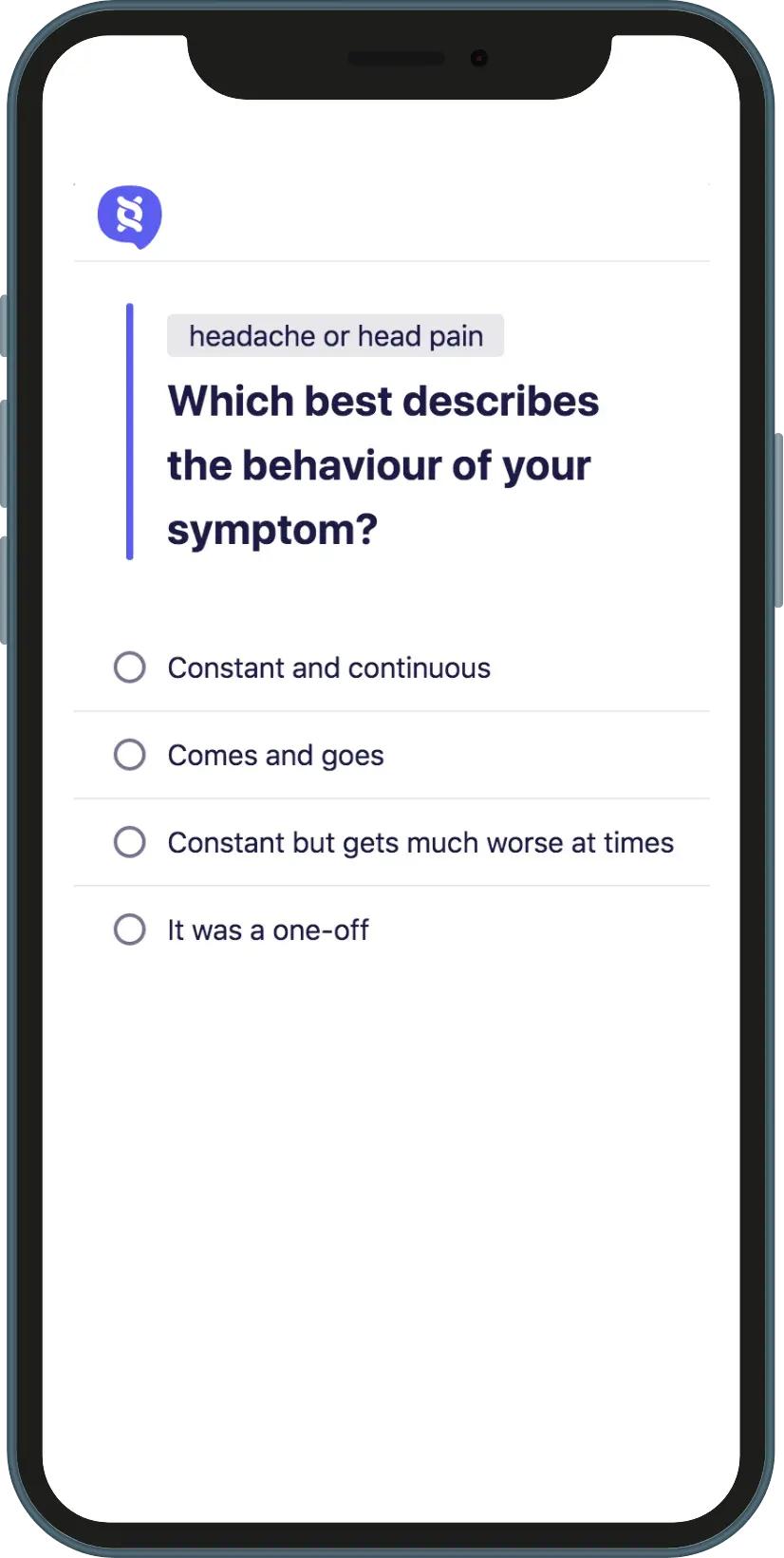Screen dimensions: 784x1558
Task: Pick Constant but gets much worse at times
Action: (130, 842)
